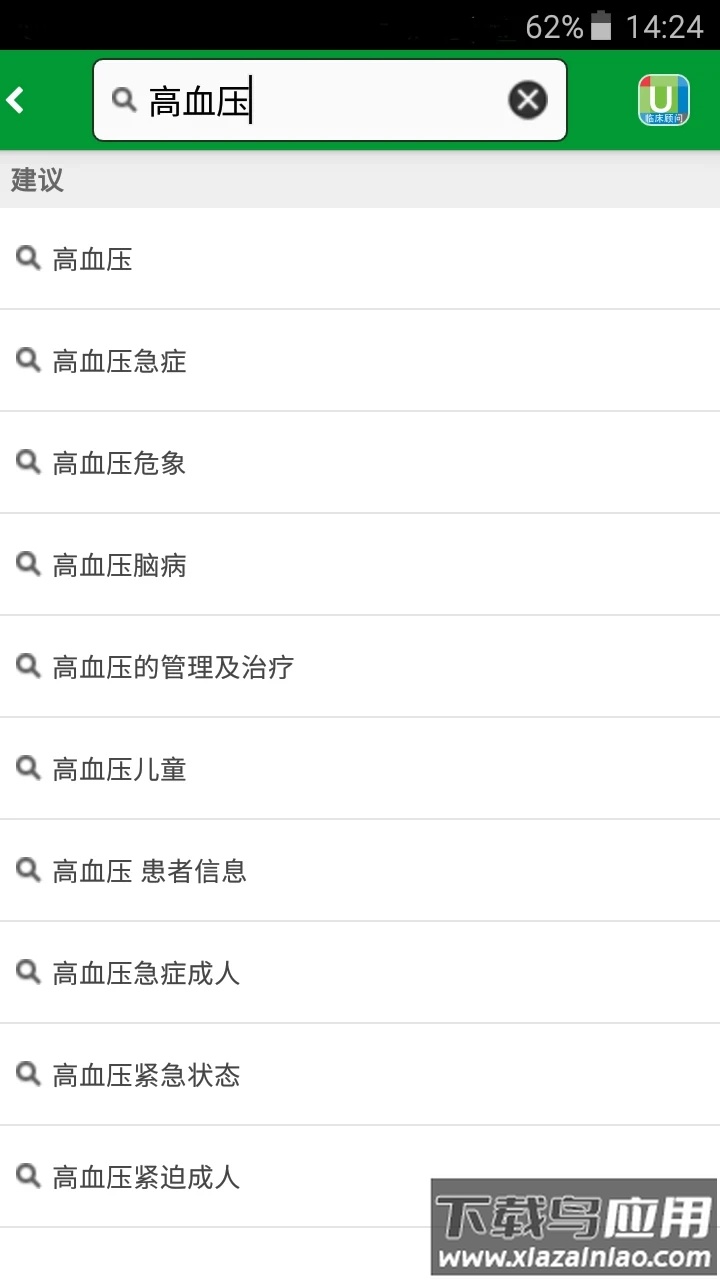Tap the search icon beside 高血压急症
This screenshot has width=720, height=1280.
click(x=27, y=360)
